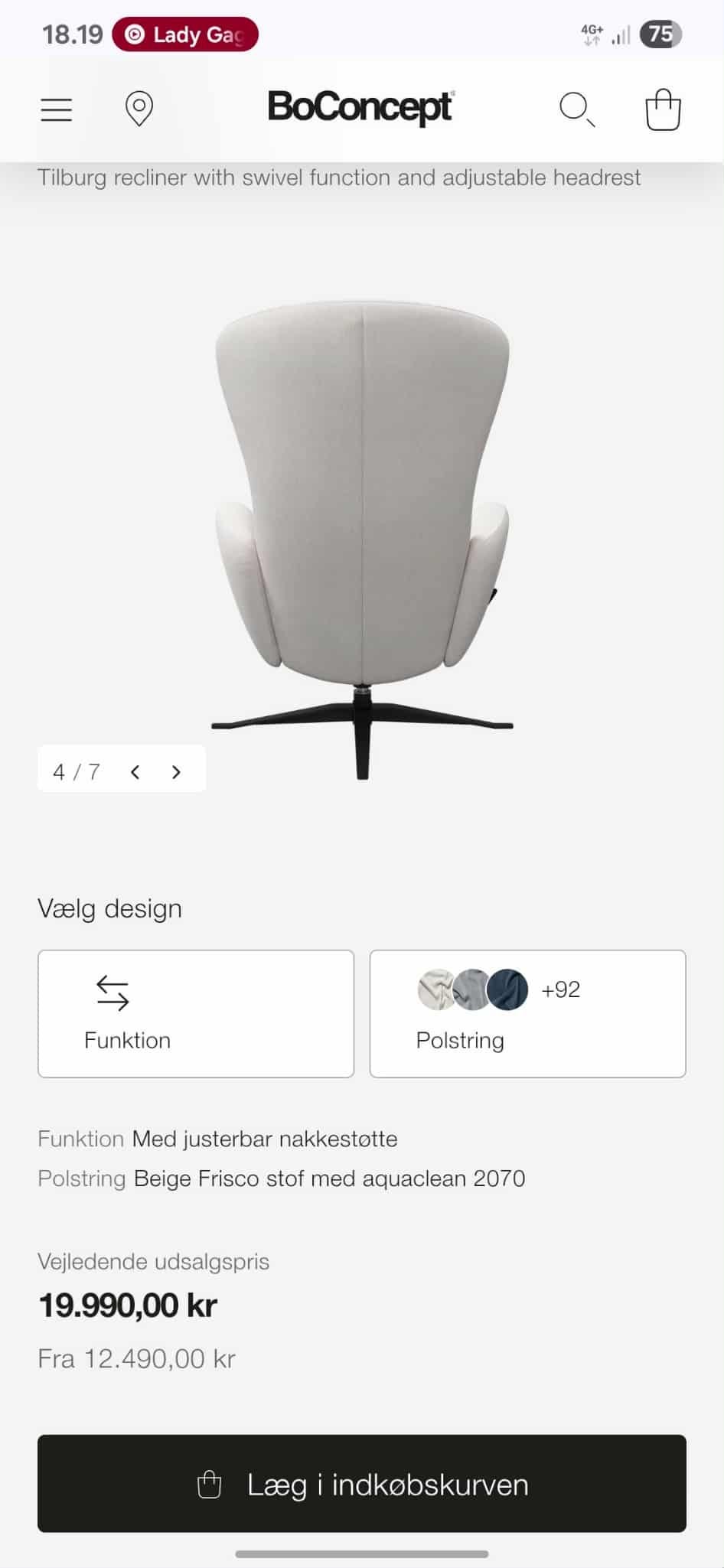The image size is (724, 1568).
Task: Add chair via Læg i indkøbskurven
Action: 362,1484
